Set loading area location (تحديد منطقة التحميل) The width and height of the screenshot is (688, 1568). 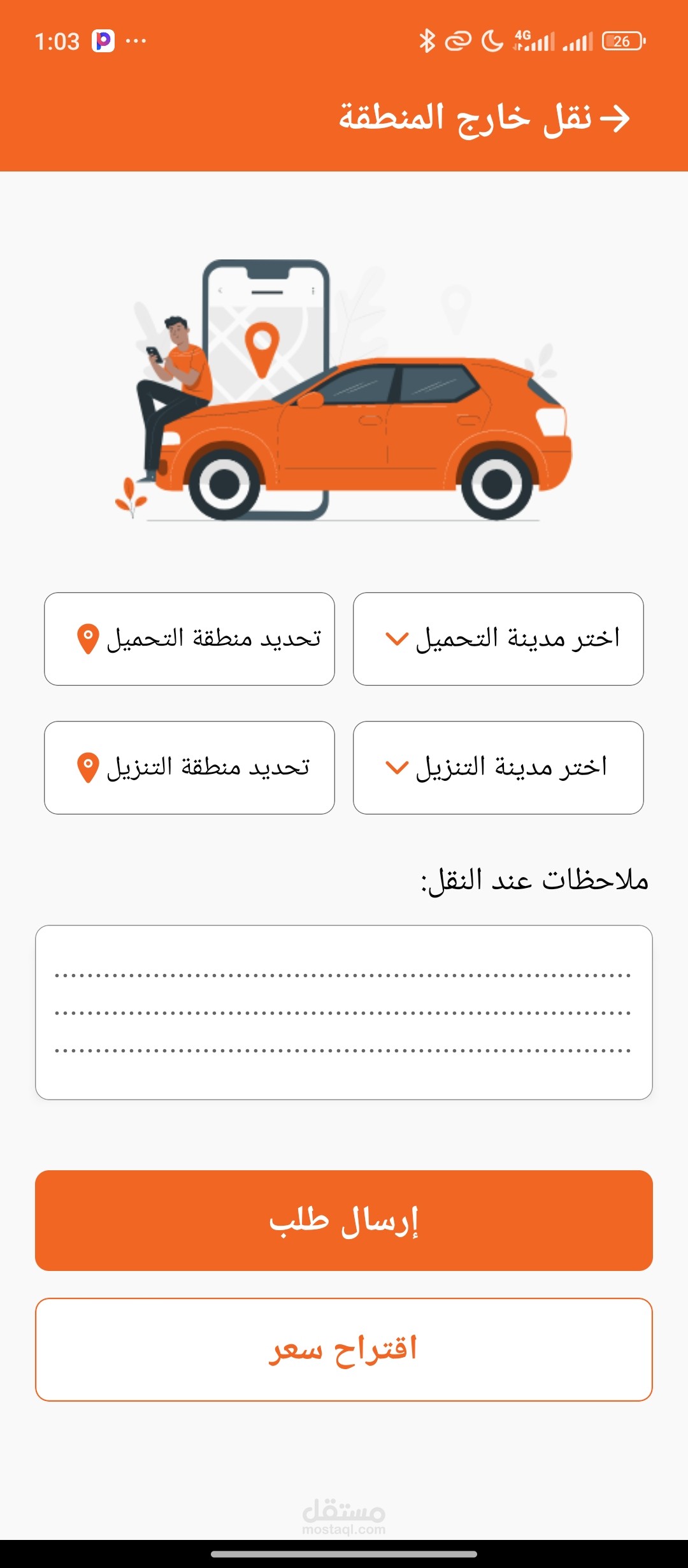coord(189,639)
